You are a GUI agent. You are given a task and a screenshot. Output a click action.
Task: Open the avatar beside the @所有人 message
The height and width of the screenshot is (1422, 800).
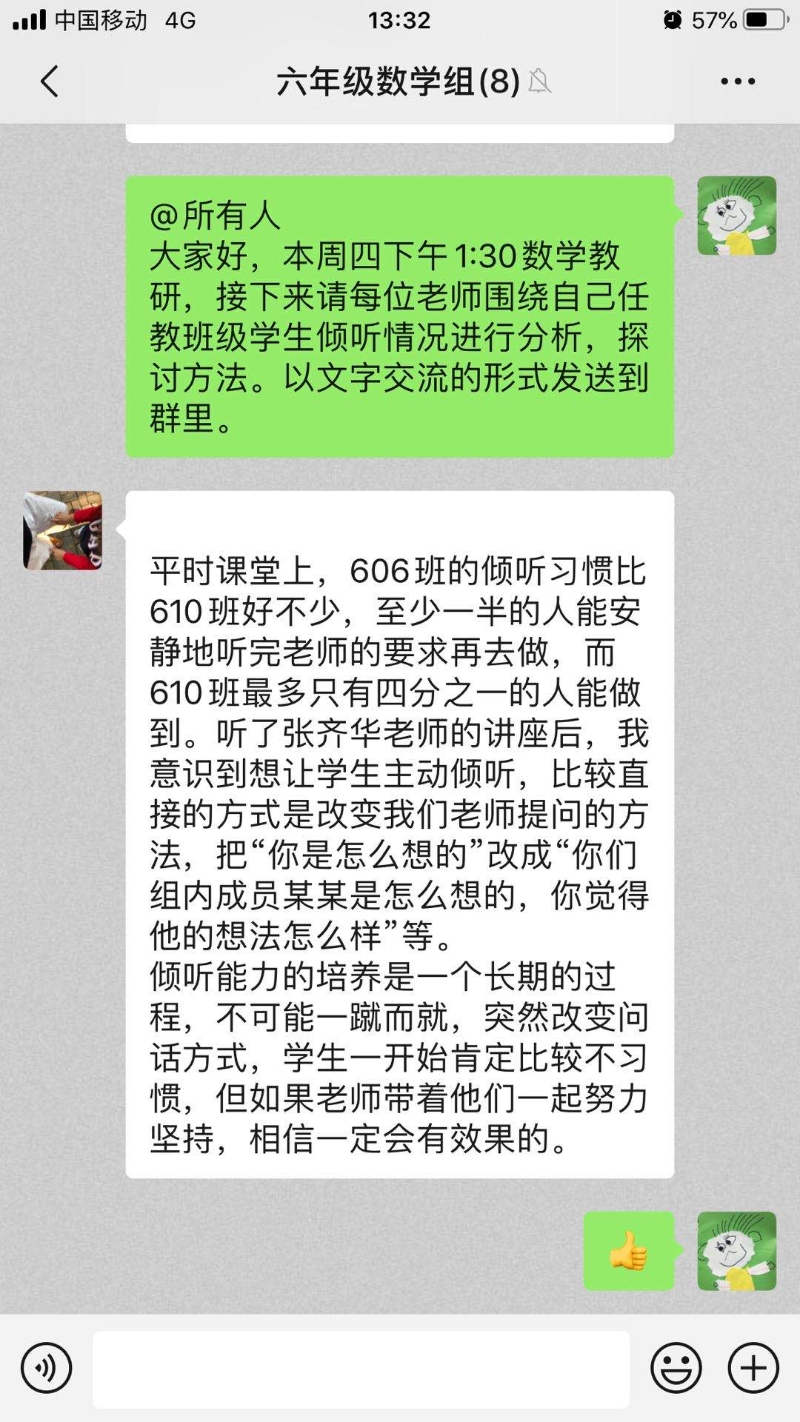[x=736, y=216]
